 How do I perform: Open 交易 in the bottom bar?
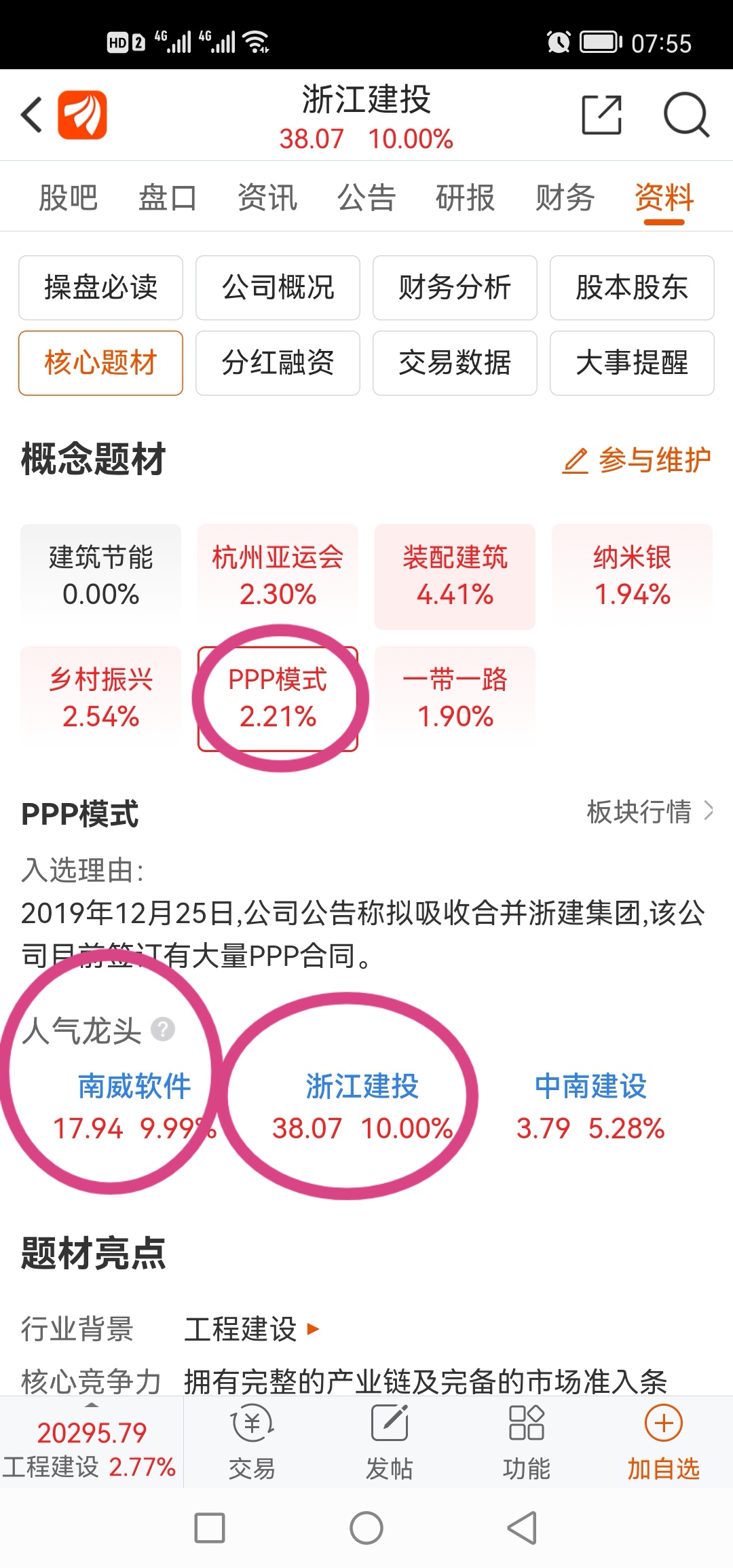(x=252, y=1442)
